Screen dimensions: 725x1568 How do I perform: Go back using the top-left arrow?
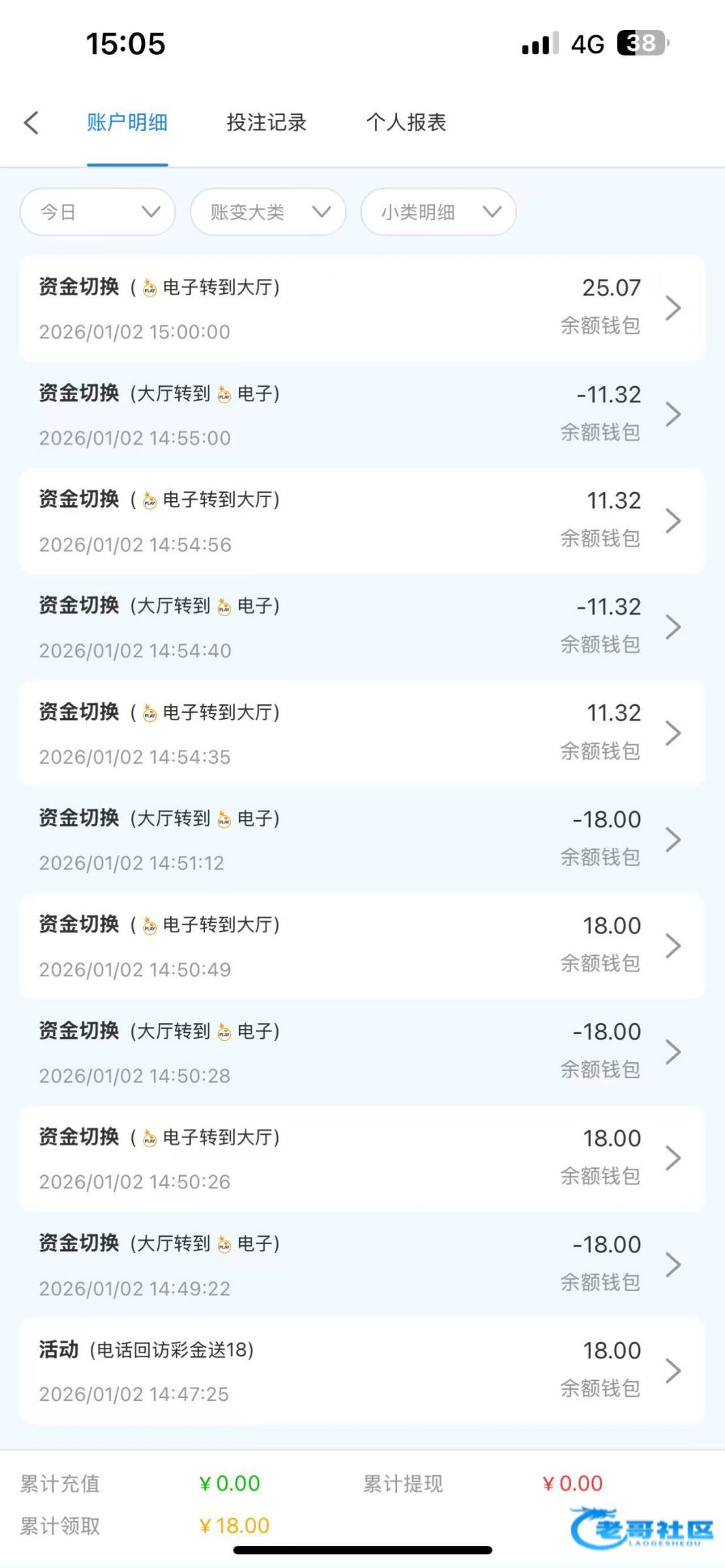coord(31,123)
